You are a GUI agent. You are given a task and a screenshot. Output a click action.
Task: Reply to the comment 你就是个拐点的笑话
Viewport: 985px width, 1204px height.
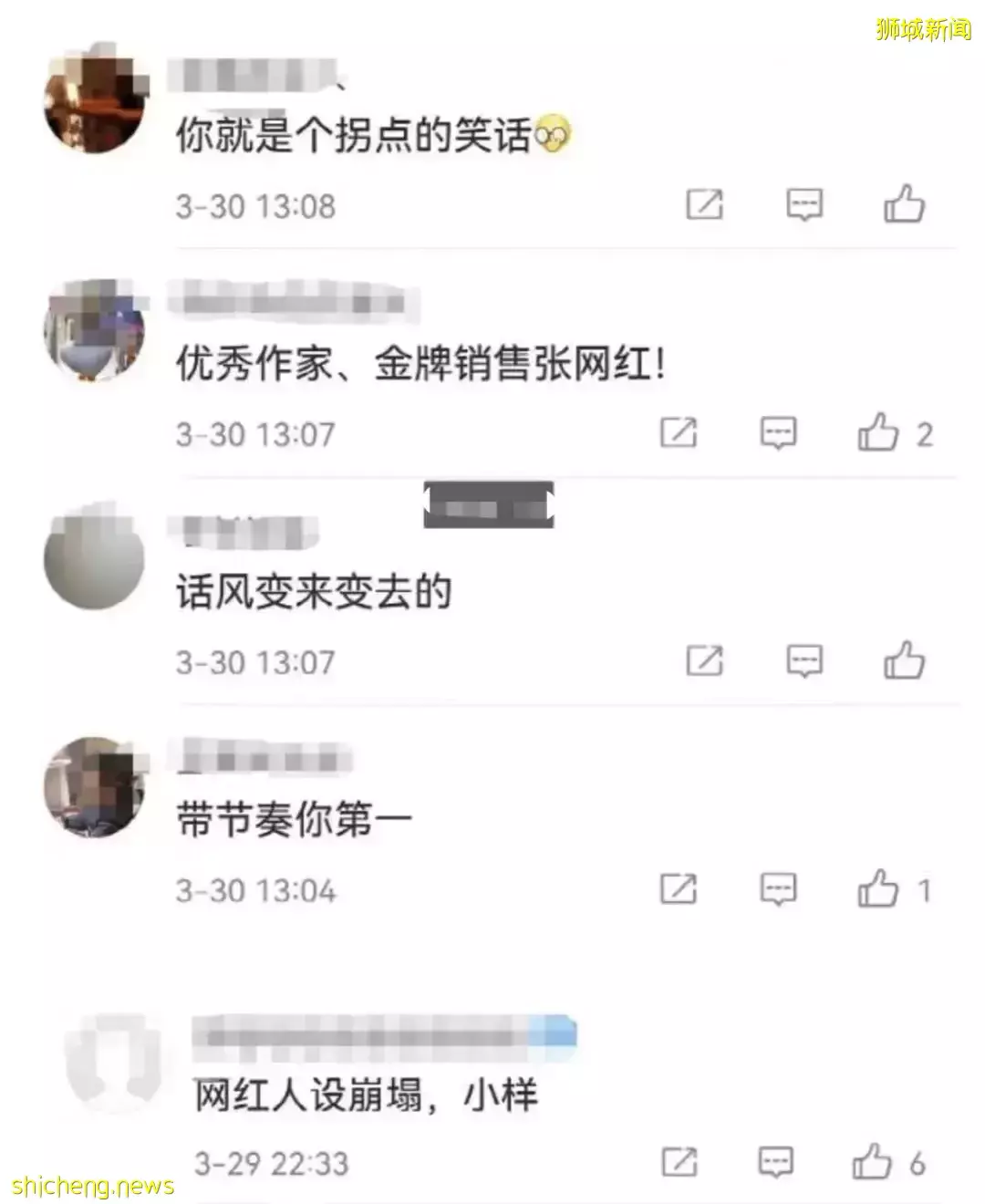pyautogui.click(x=804, y=204)
